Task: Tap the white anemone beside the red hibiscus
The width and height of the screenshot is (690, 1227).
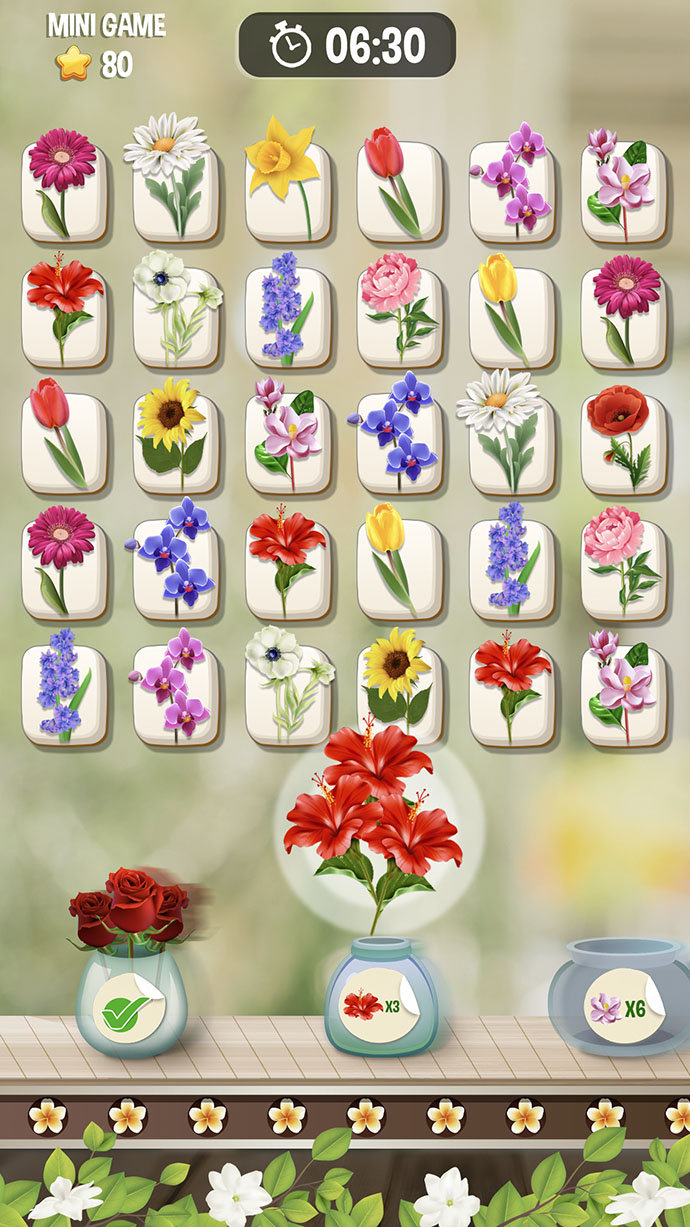Action: click(x=176, y=315)
